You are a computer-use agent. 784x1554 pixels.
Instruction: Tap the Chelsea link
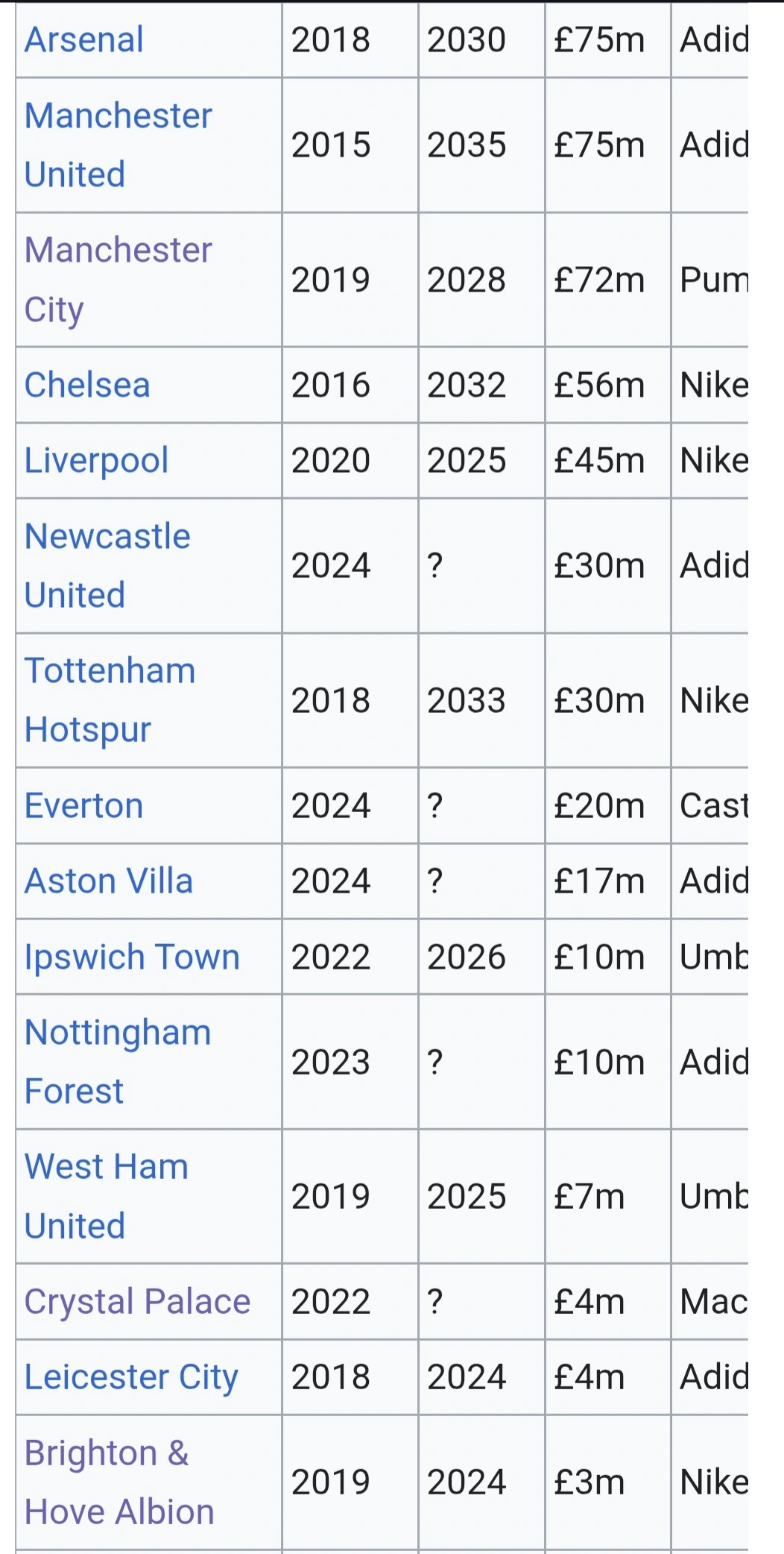click(87, 386)
